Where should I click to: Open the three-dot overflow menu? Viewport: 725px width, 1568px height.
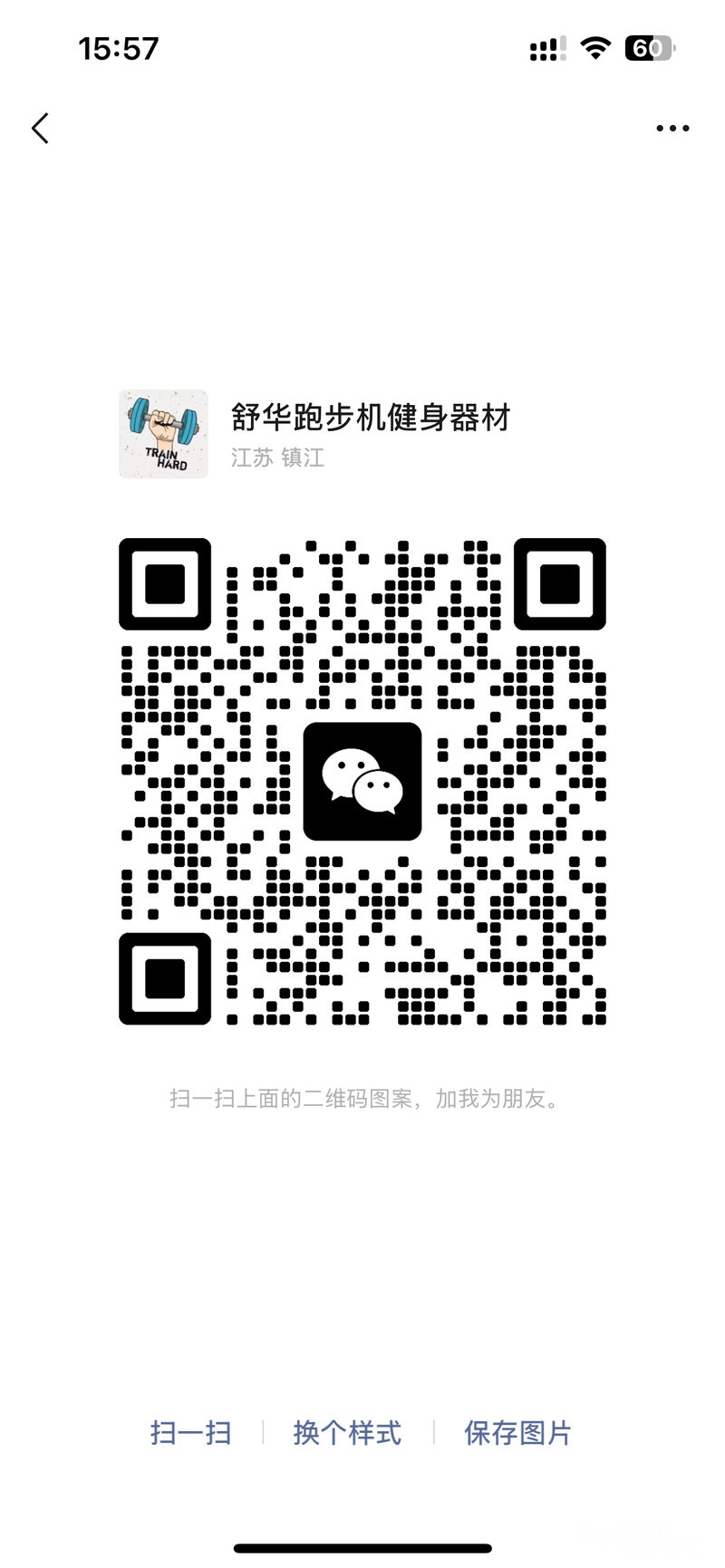[x=672, y=129]
